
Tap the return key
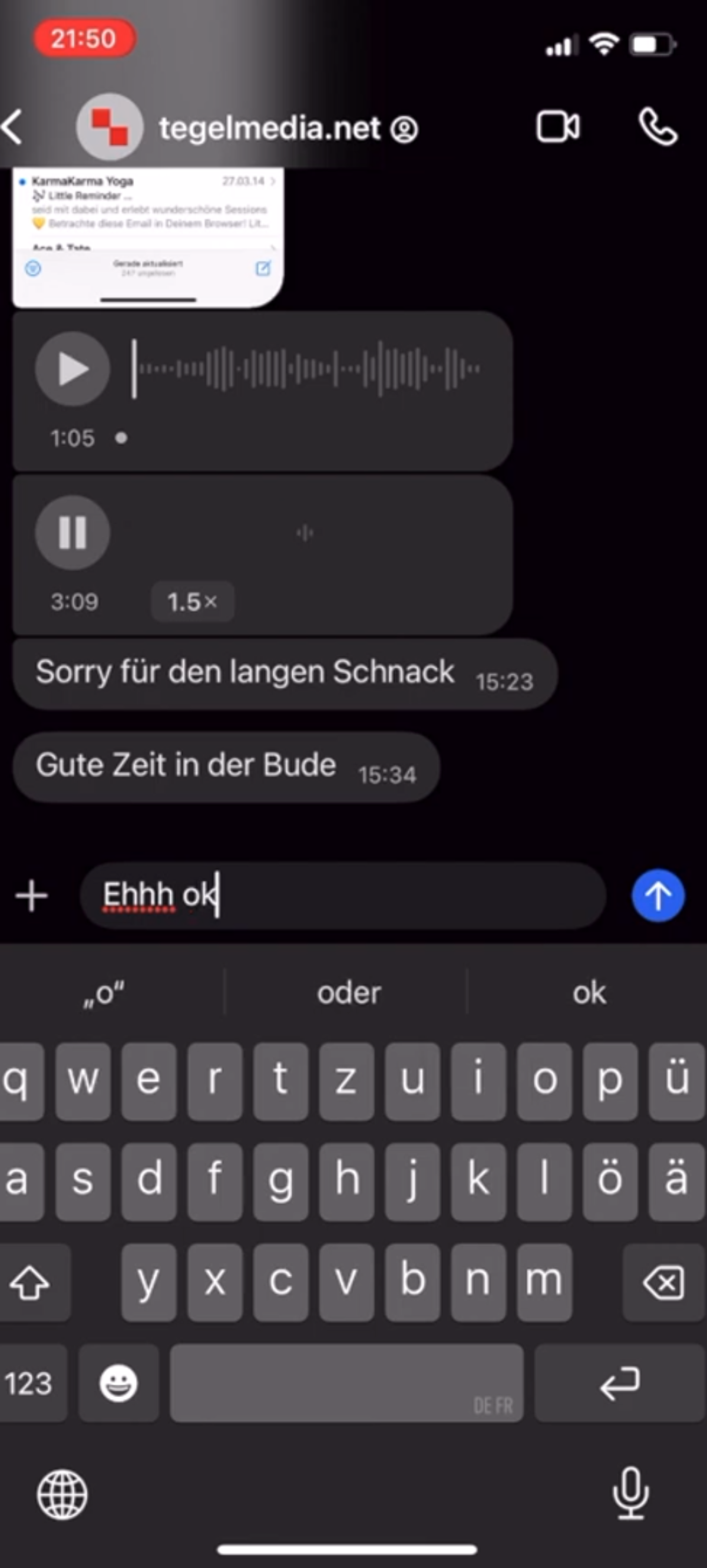click(619, 1384)
